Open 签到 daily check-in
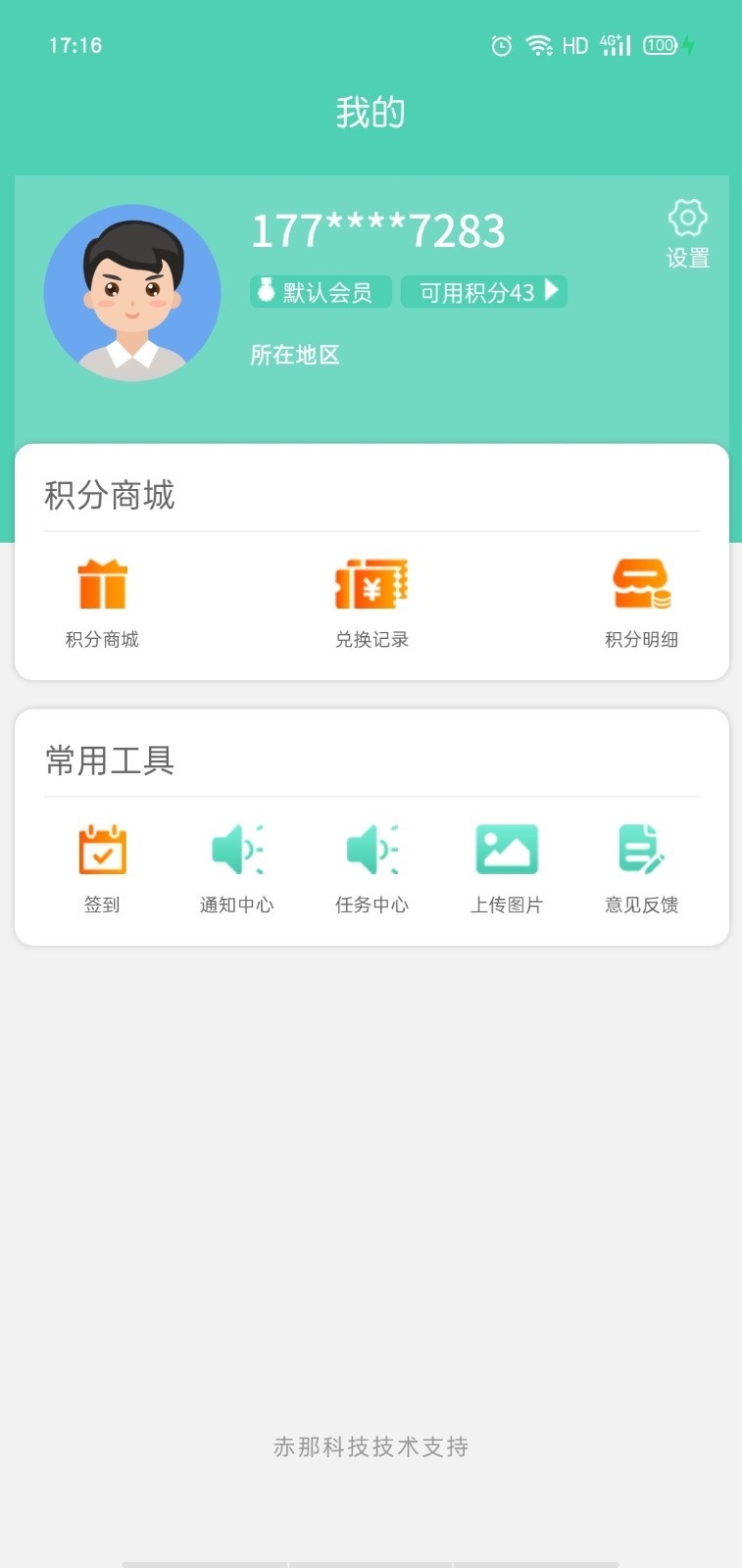 [x=102, y=850]
